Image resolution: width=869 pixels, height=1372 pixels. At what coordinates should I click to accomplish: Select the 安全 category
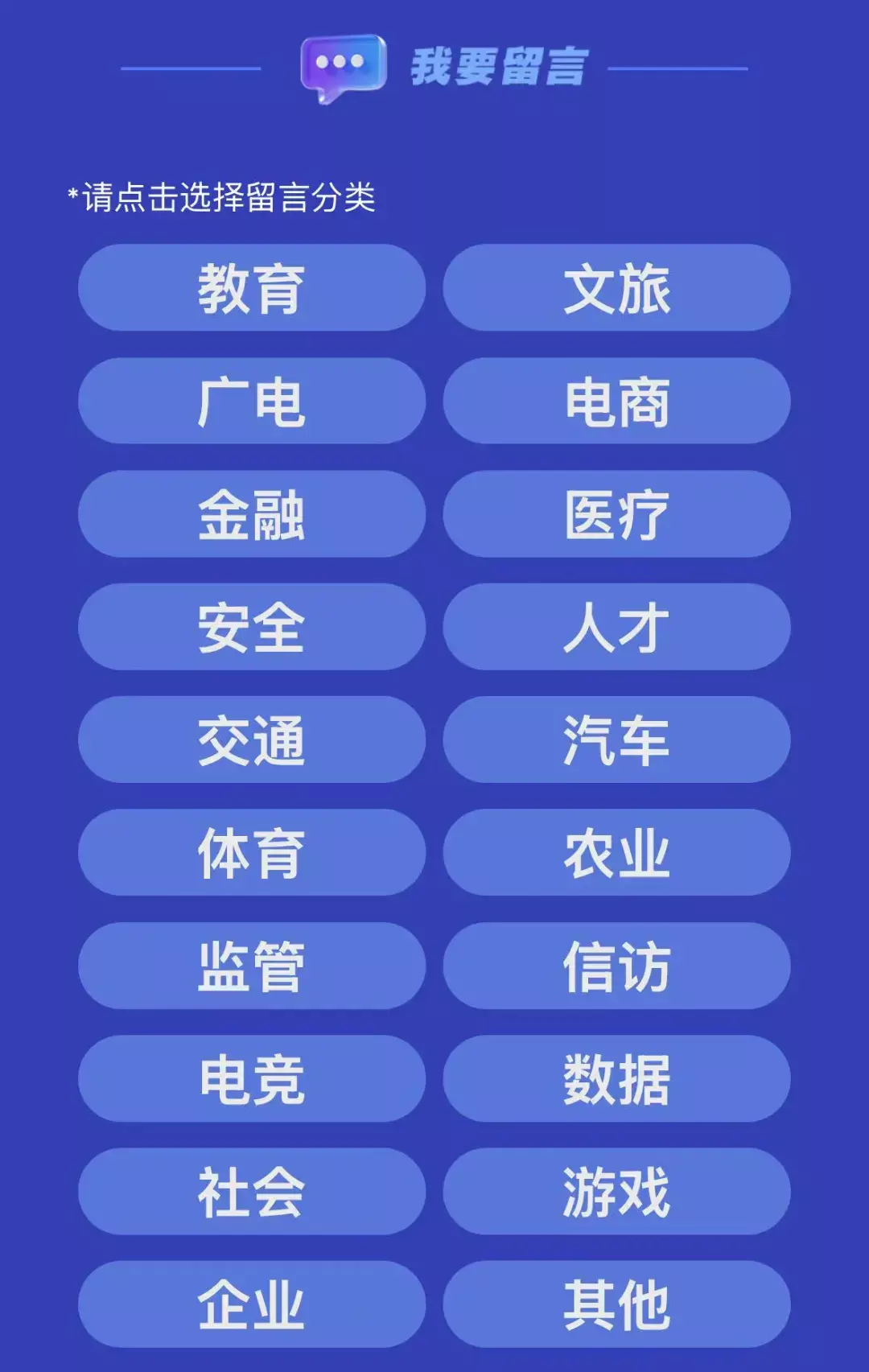pyautogui.click(x=252, y=627)
